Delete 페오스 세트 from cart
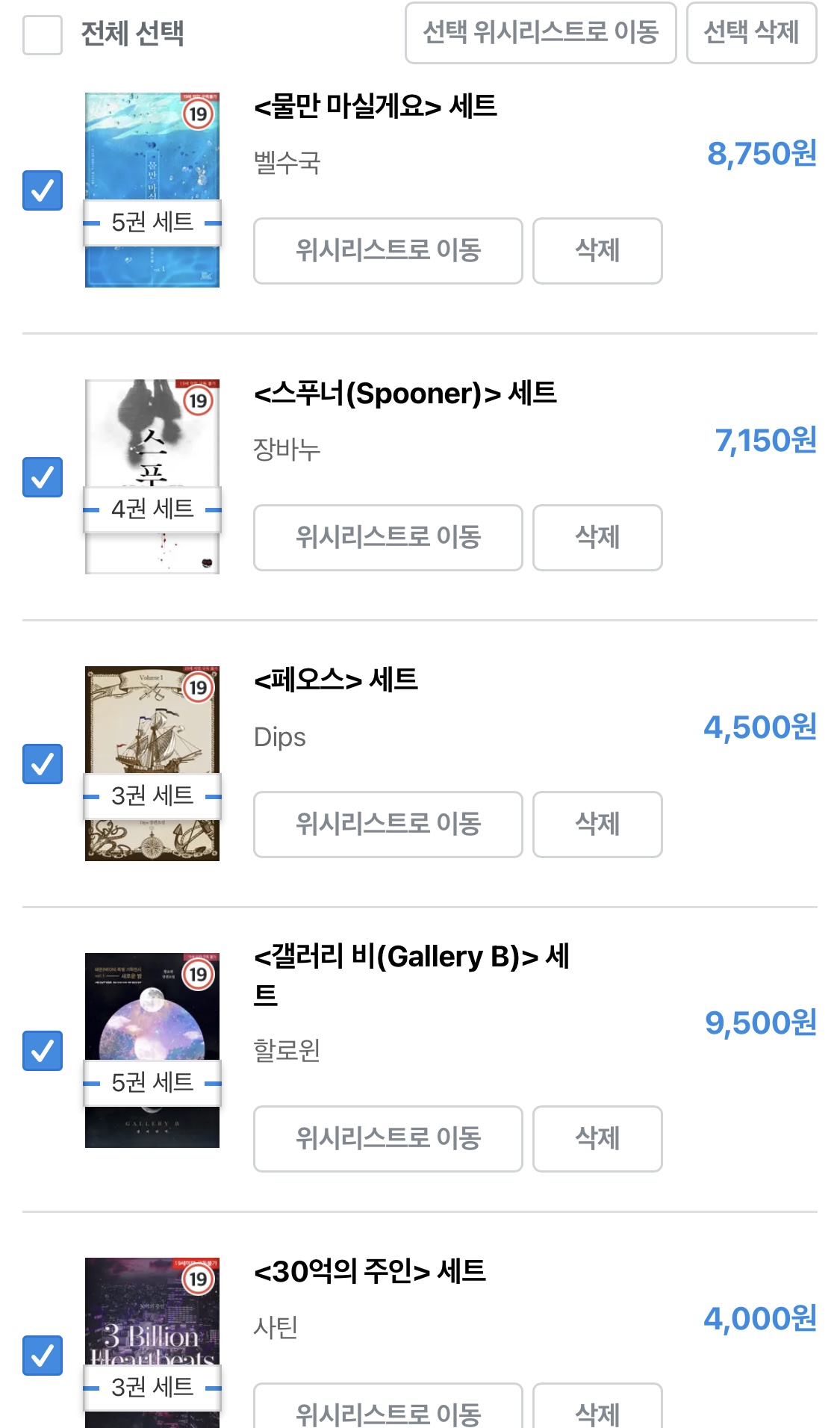The image size is (840, 1428). [597, 825]
